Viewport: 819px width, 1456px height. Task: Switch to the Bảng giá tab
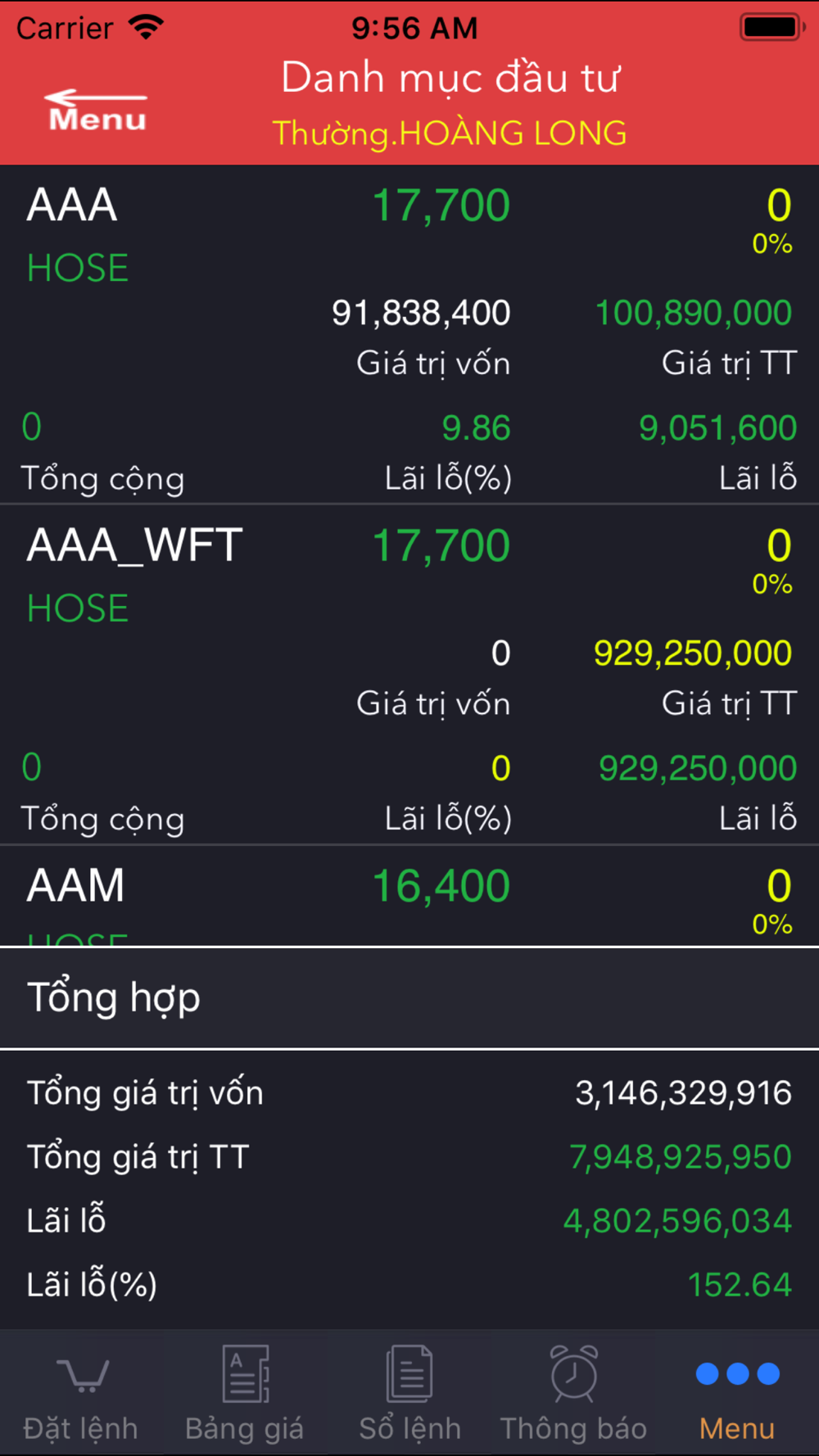coord(245,1393)
